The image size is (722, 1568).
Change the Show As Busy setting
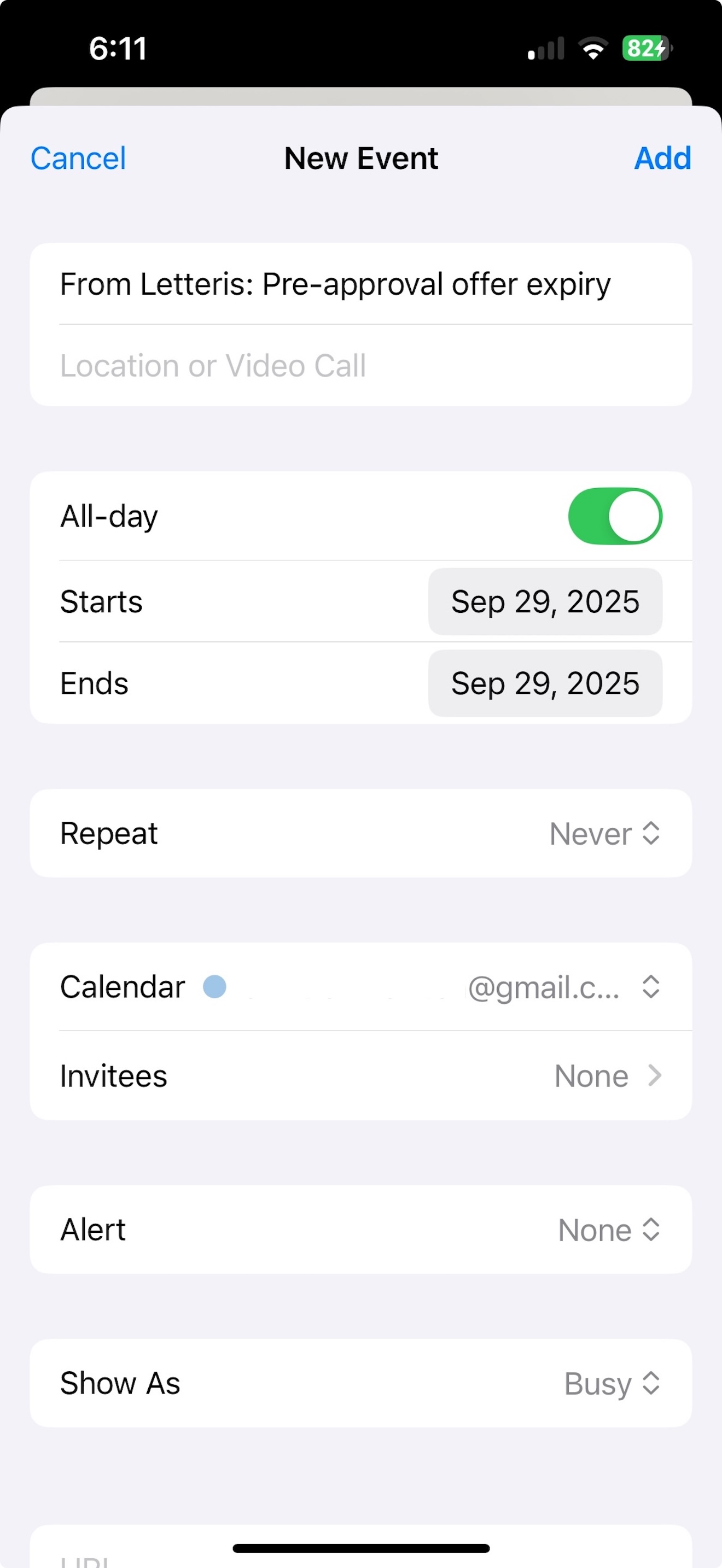pos(360,1383)
